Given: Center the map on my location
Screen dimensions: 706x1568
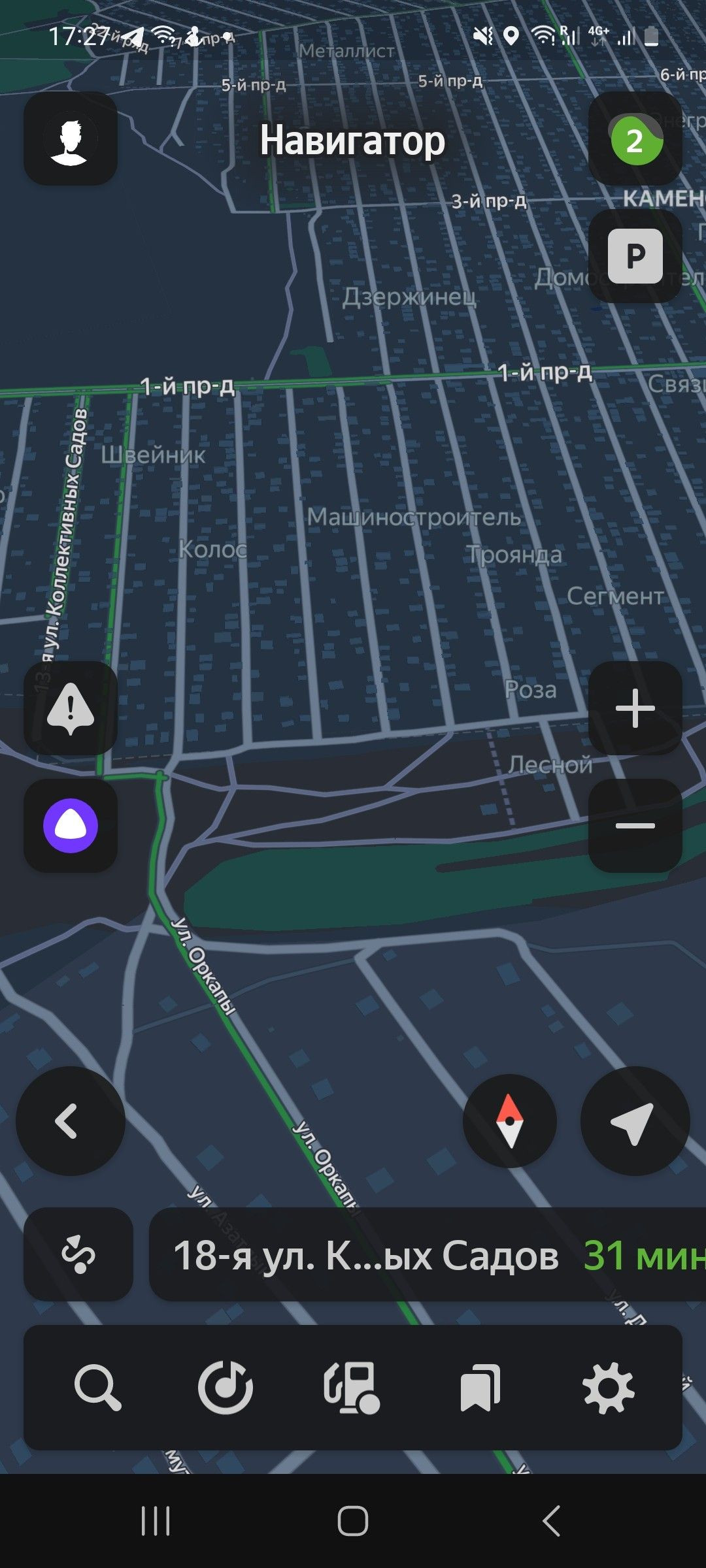Looking at the screenshot, I should coord(635,1122).
